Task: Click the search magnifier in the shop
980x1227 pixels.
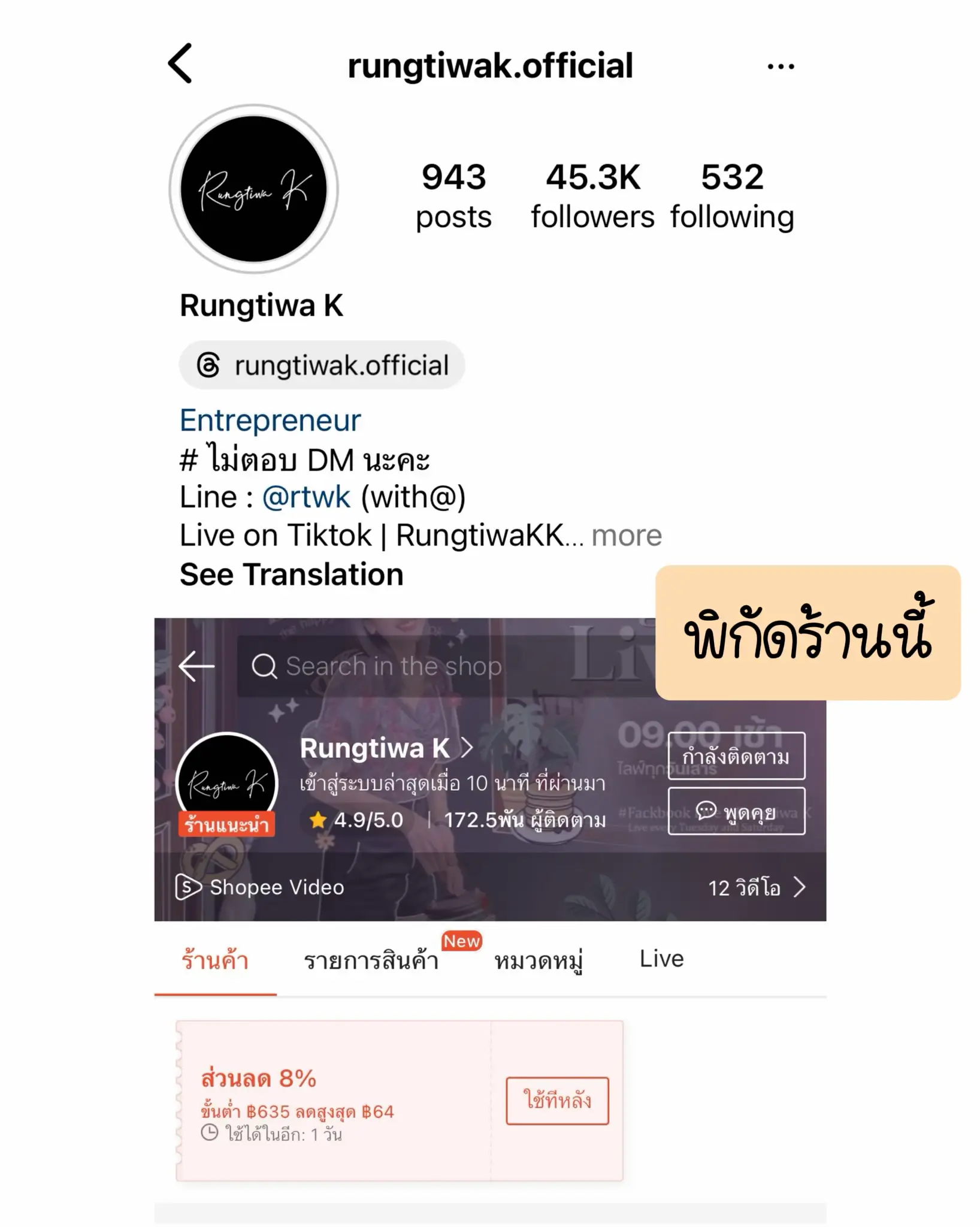Action: 265,665
